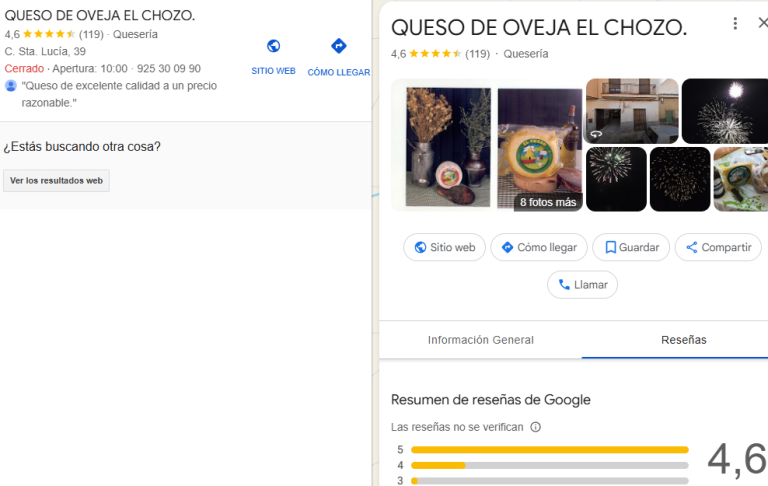Open the dried flowers and cheese photo
The width and height of the screenshot is (768, 486).
pyautogui.click(x=440, y=145)
